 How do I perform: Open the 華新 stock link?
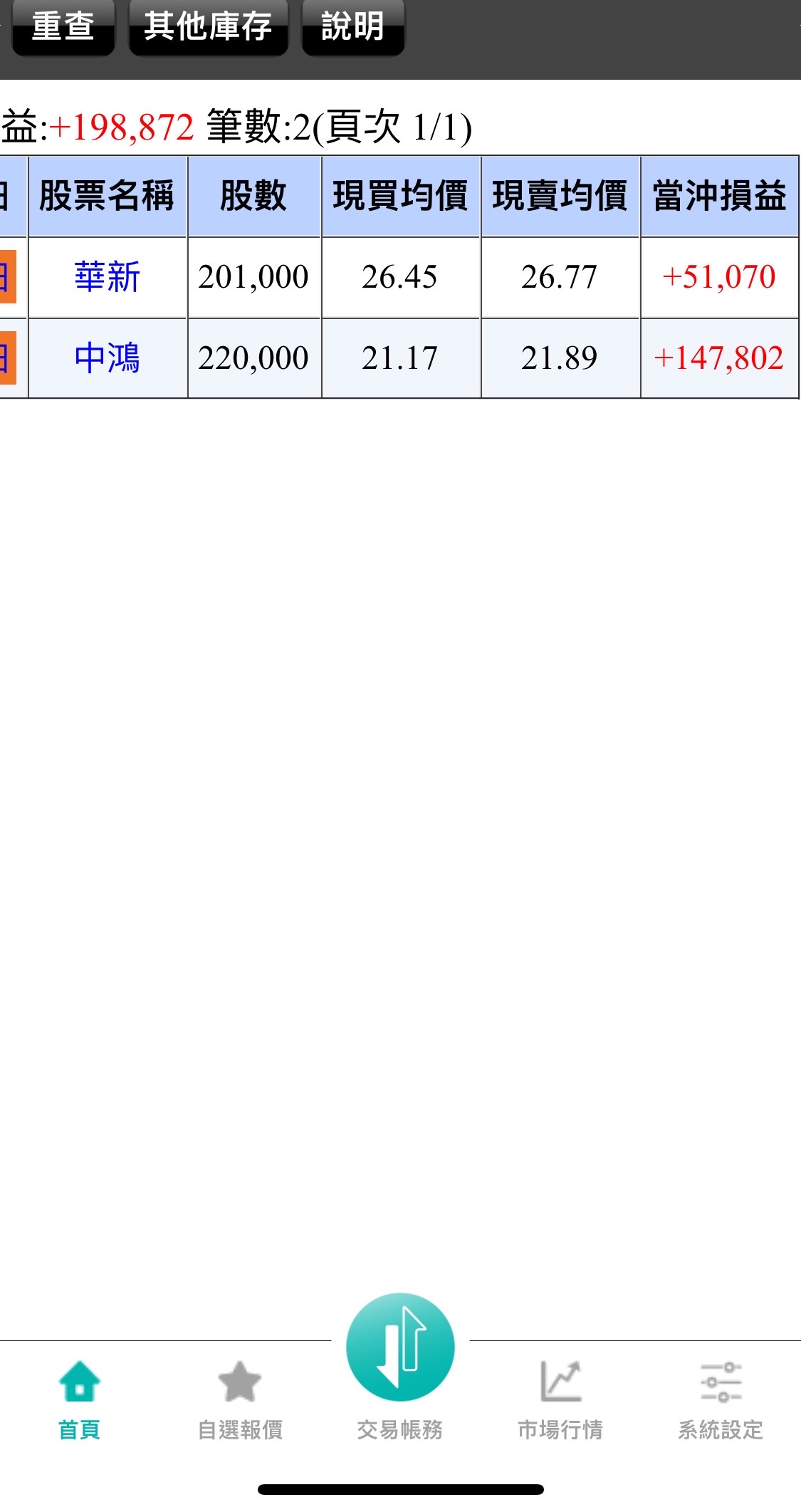point(108,277)
